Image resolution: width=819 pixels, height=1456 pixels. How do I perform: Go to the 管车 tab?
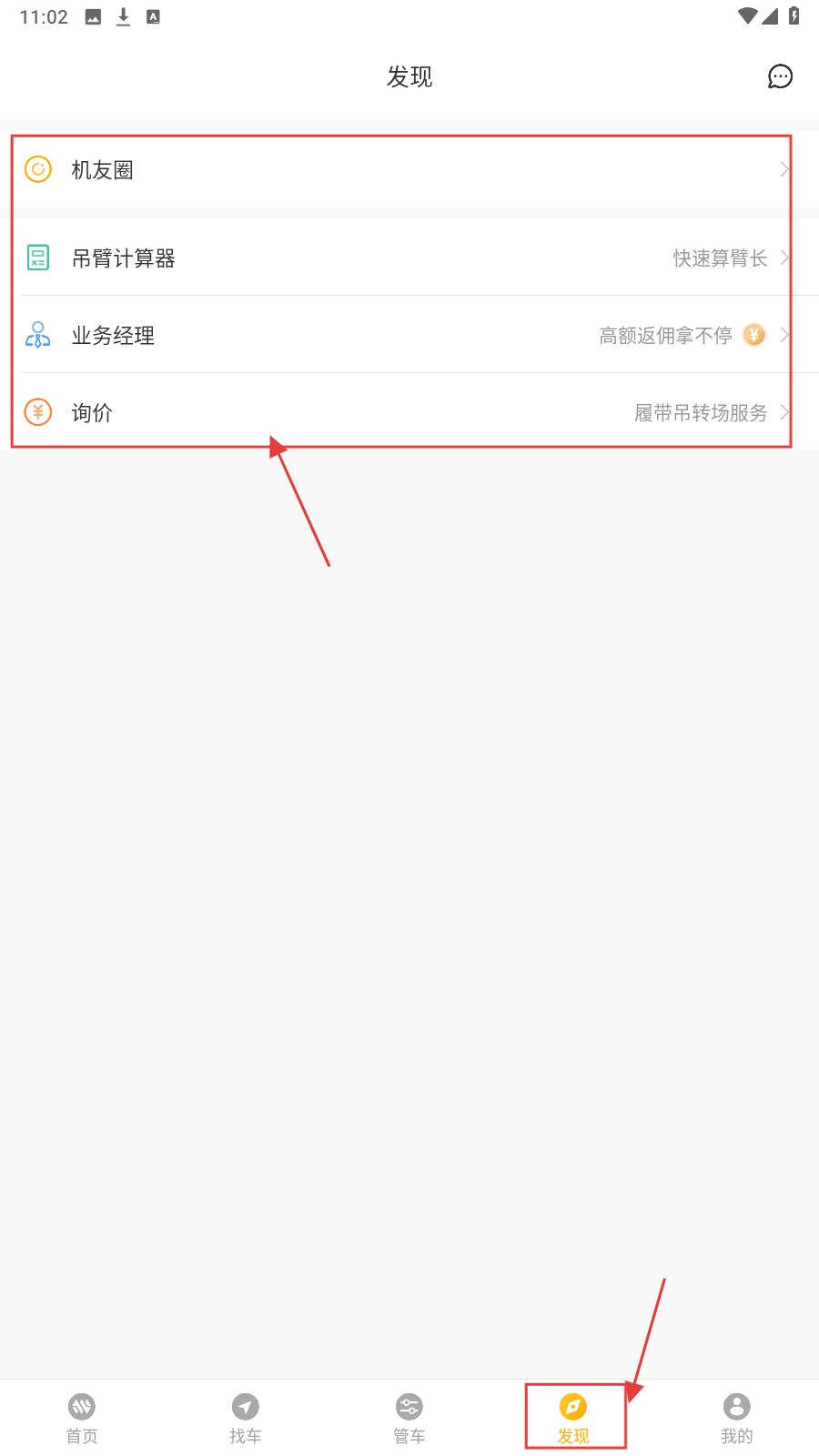click(409, 1418)
